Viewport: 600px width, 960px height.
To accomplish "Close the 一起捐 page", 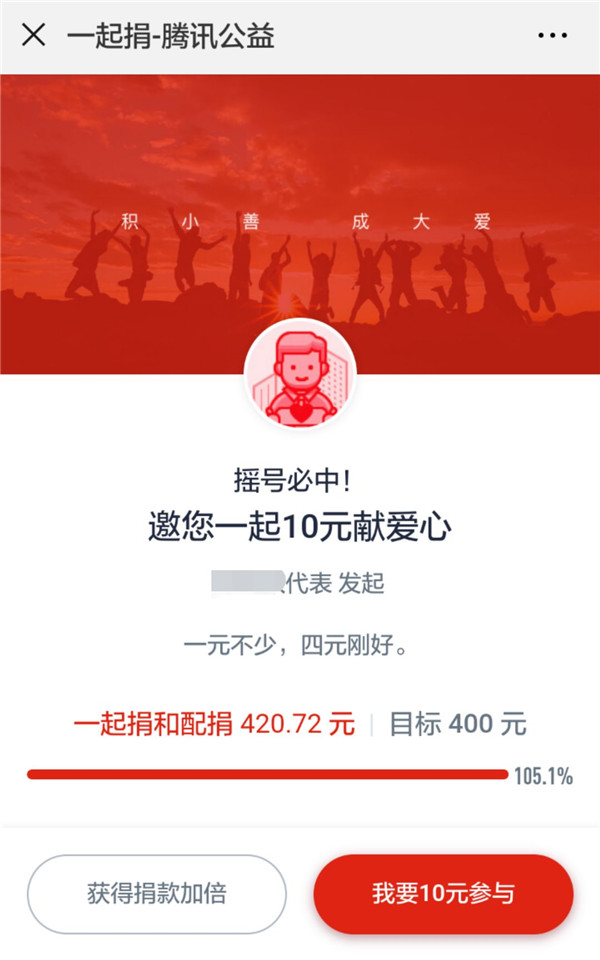I will [x=33, y=36].
